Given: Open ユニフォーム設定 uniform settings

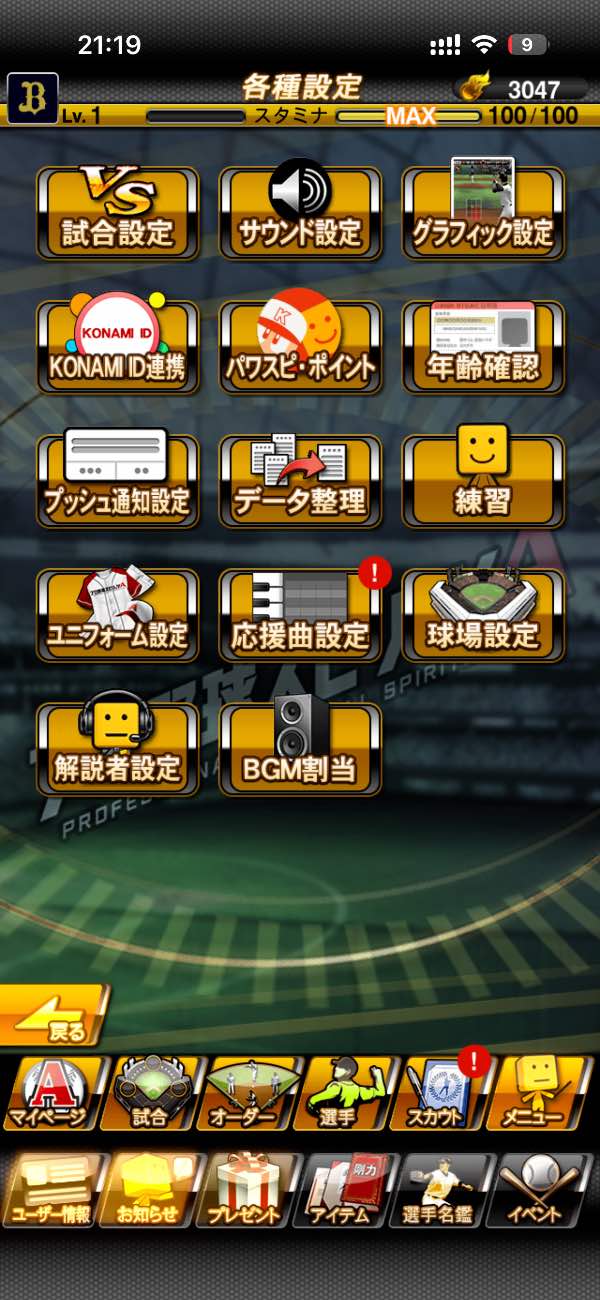Looking at the screenshot, I should point(118,614).
